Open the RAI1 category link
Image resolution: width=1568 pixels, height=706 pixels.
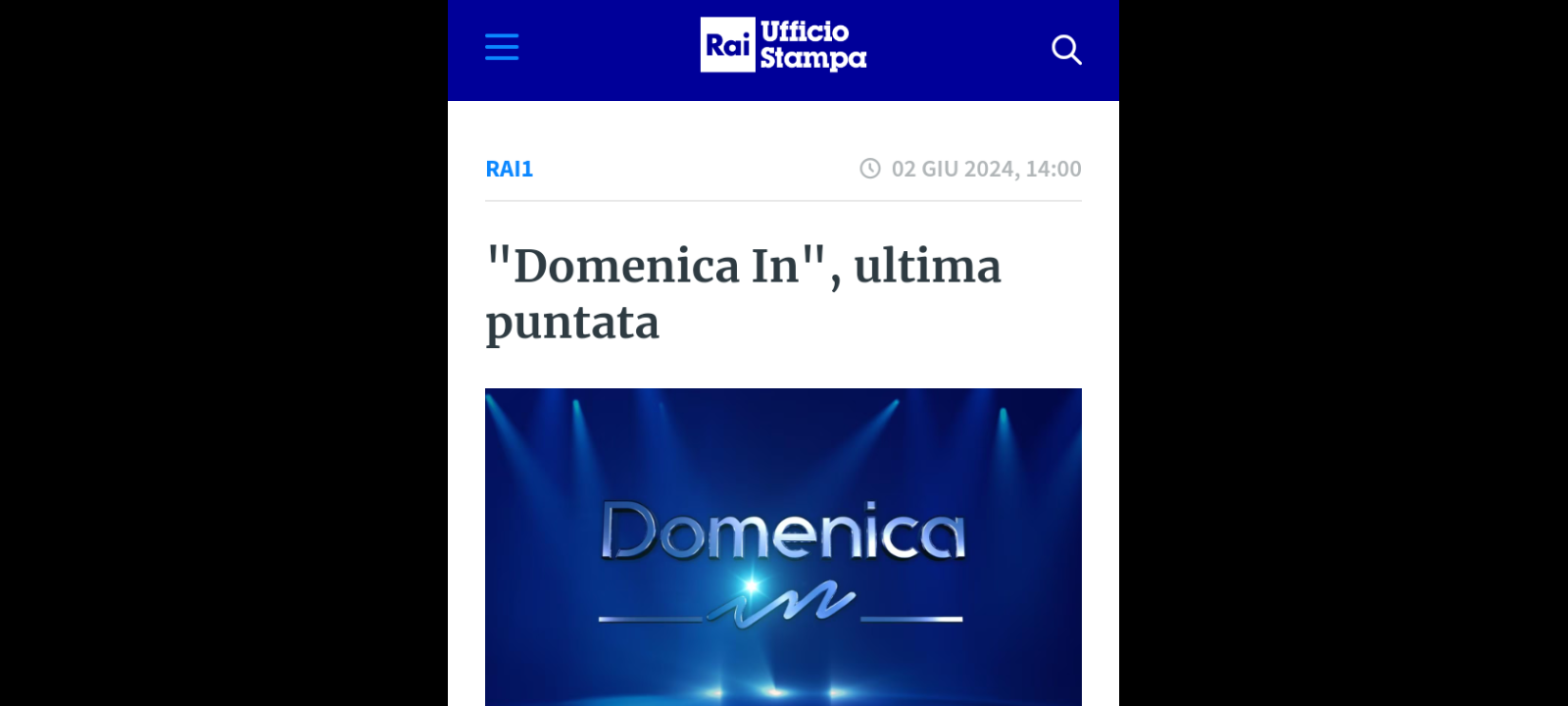pos(510,169)
